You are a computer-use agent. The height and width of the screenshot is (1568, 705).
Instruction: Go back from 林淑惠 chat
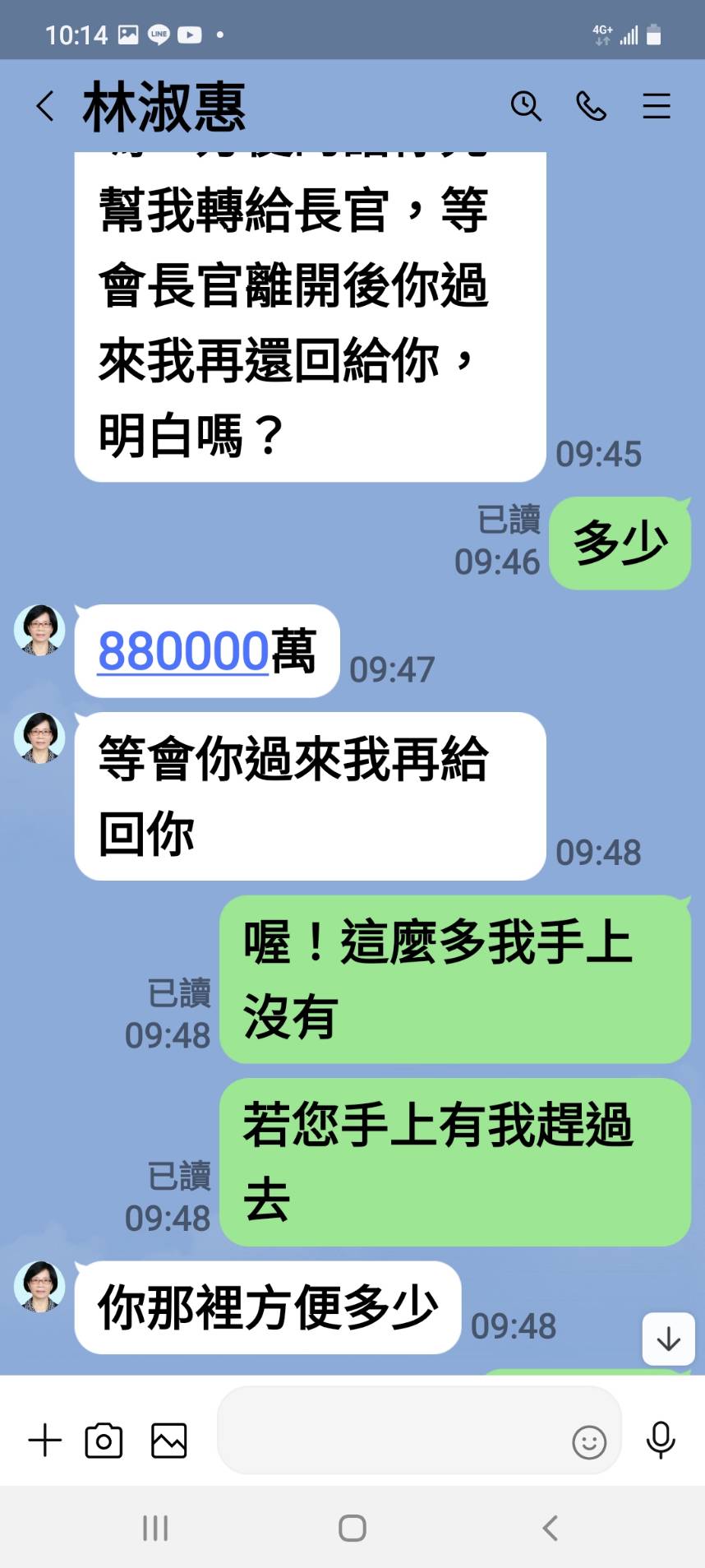point(46,107)
